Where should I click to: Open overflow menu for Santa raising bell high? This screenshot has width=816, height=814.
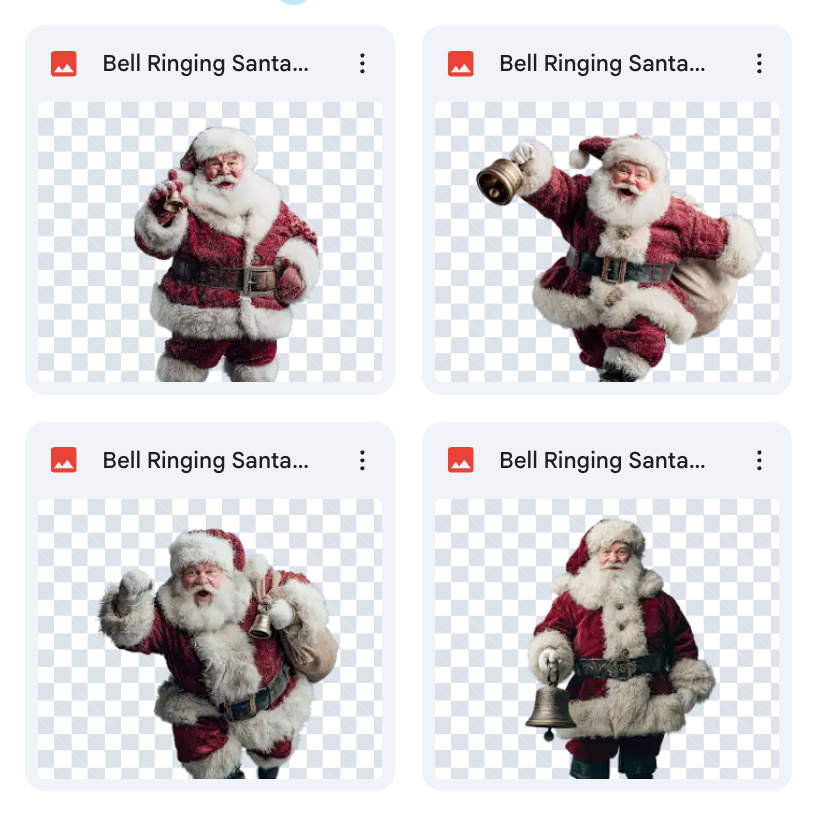(x=759, y=64)
